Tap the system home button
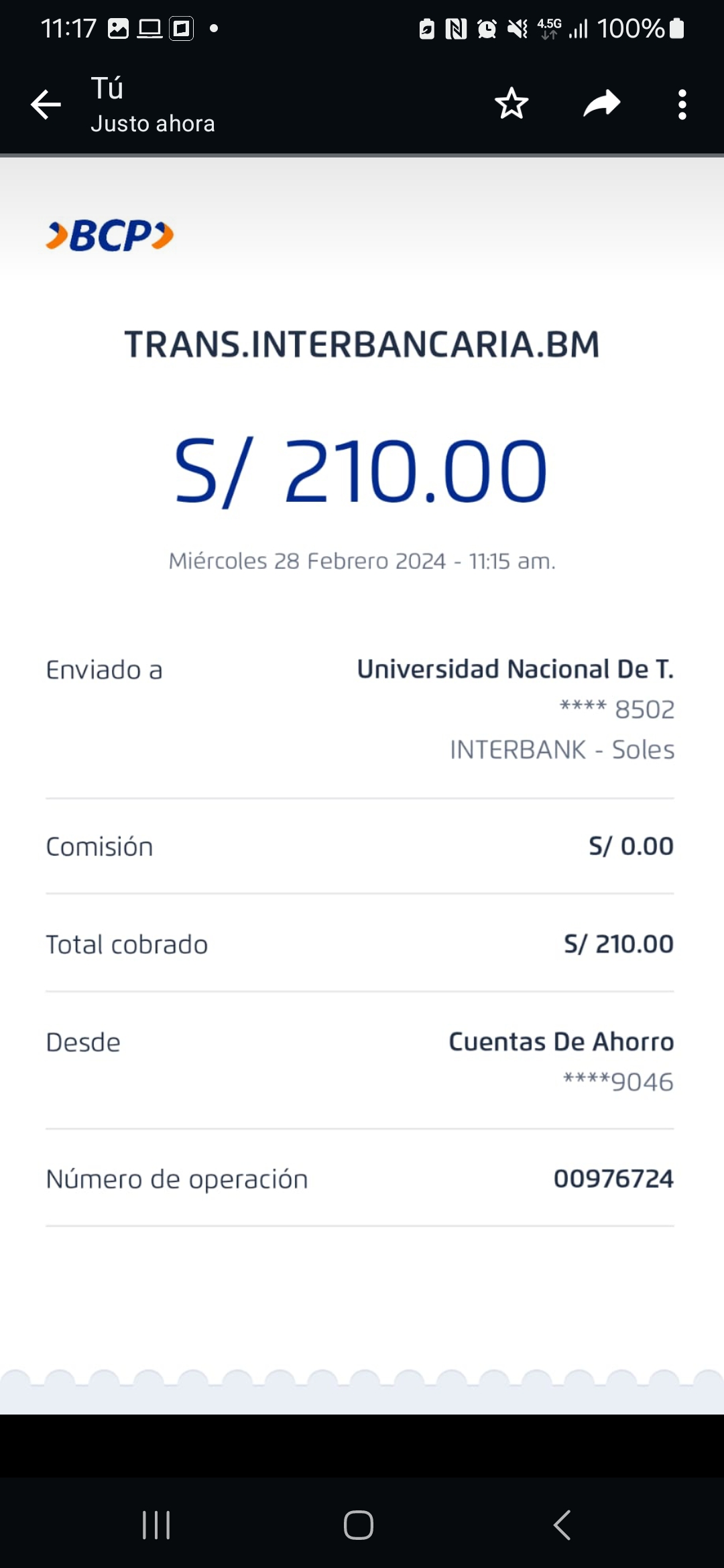The image size is (724, 1568). click(359, 1525)
